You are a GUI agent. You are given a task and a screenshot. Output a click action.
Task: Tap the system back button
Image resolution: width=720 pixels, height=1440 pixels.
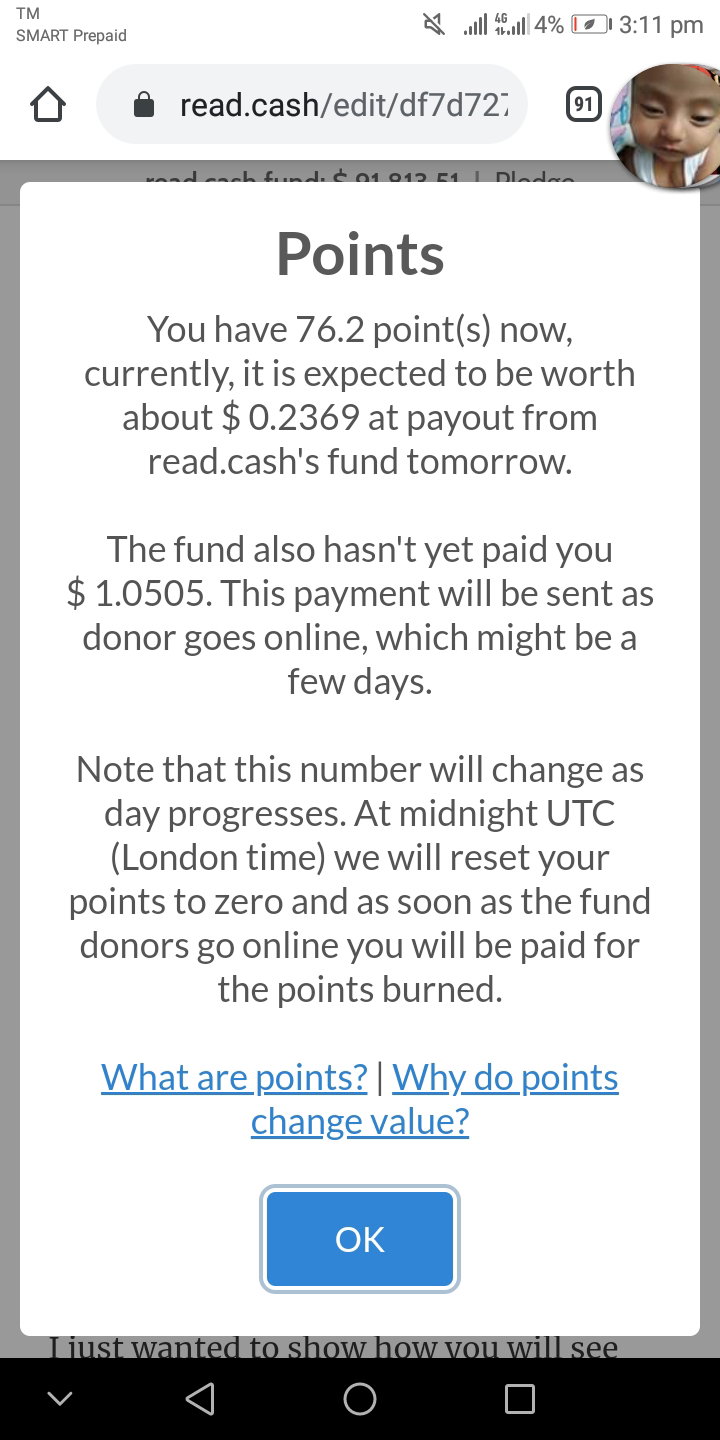(200, 1398)
